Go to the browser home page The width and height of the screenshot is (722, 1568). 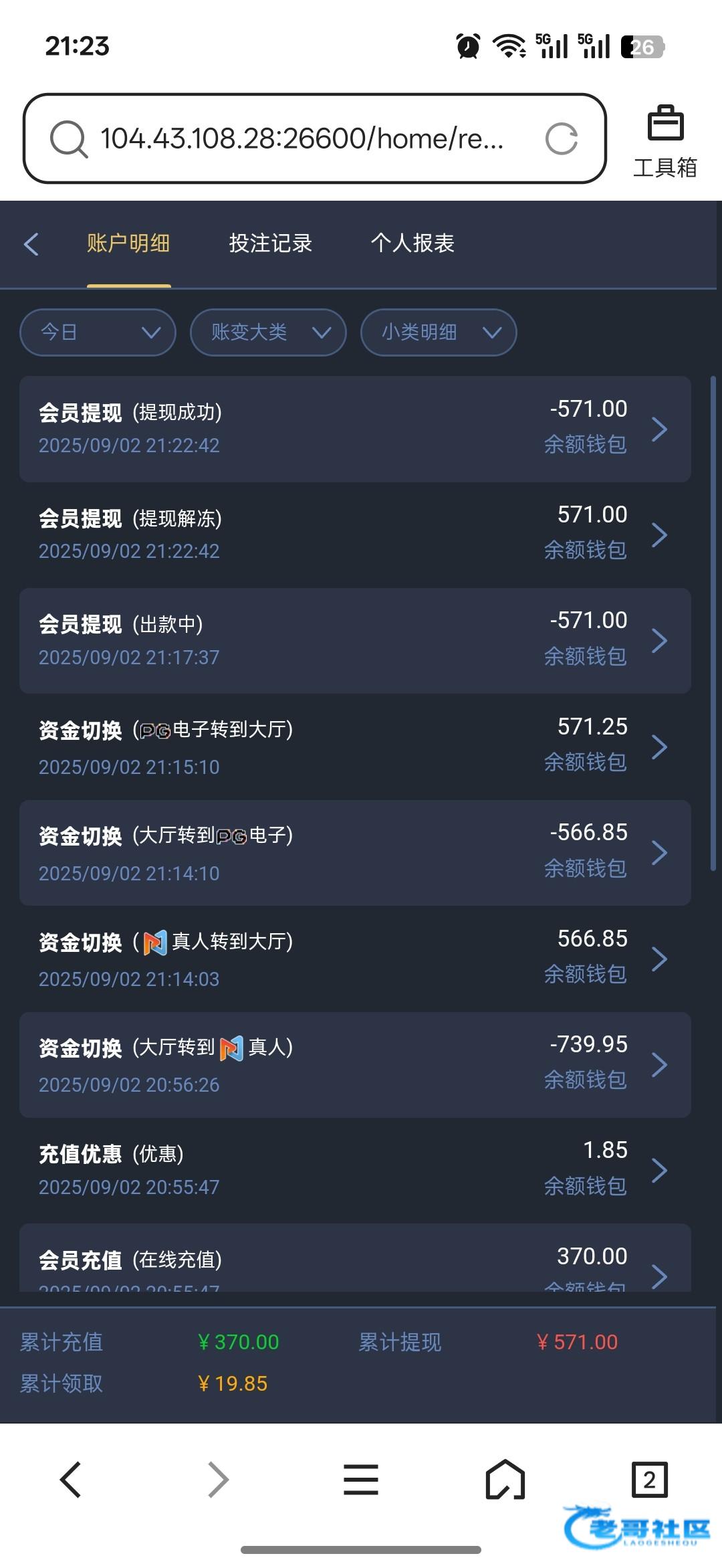505,1480
